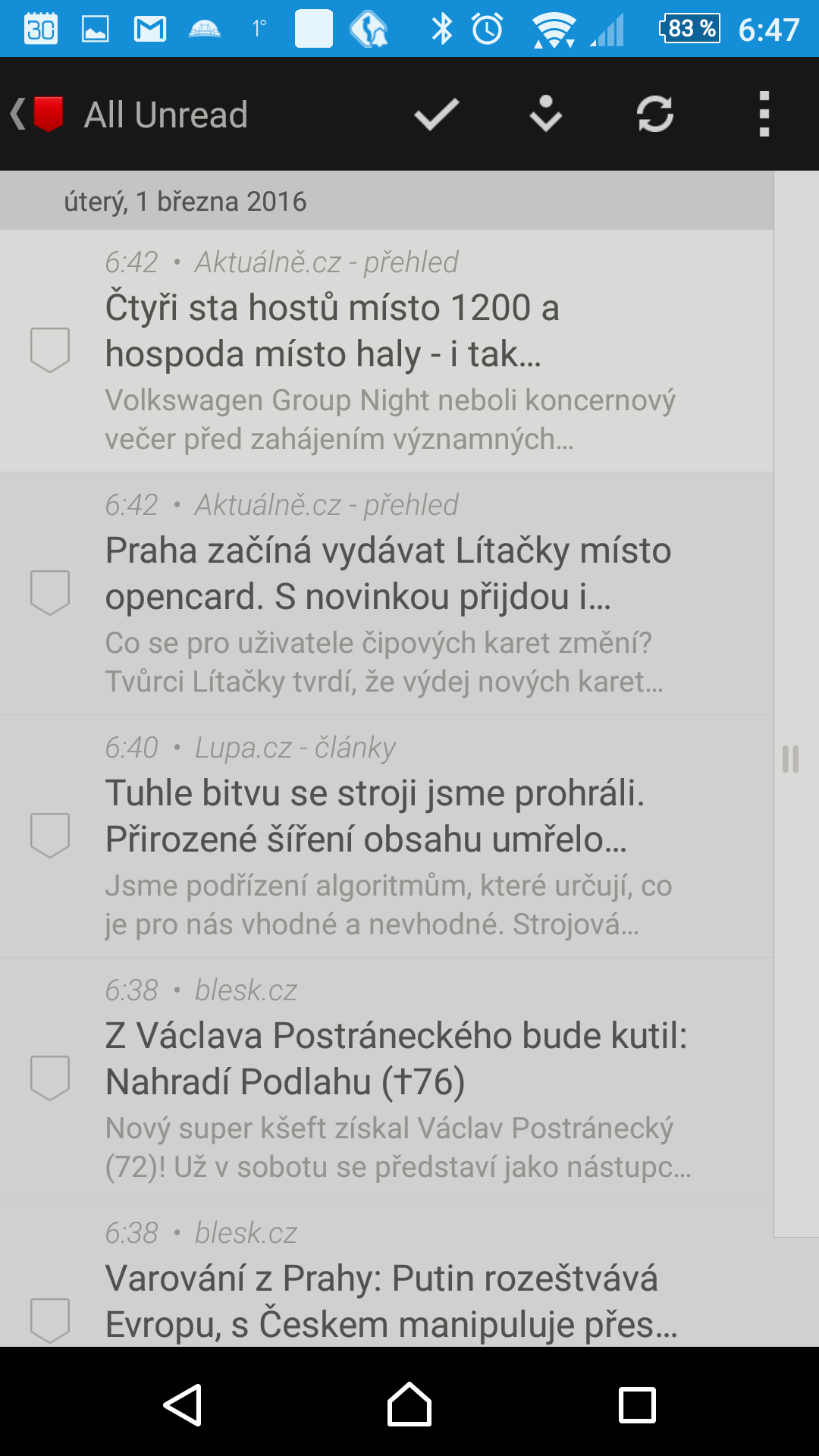This screenshot has height=1456, width=819.
Task: Tick checkbox for Postránecký article
Action: tap(50, 1078)
